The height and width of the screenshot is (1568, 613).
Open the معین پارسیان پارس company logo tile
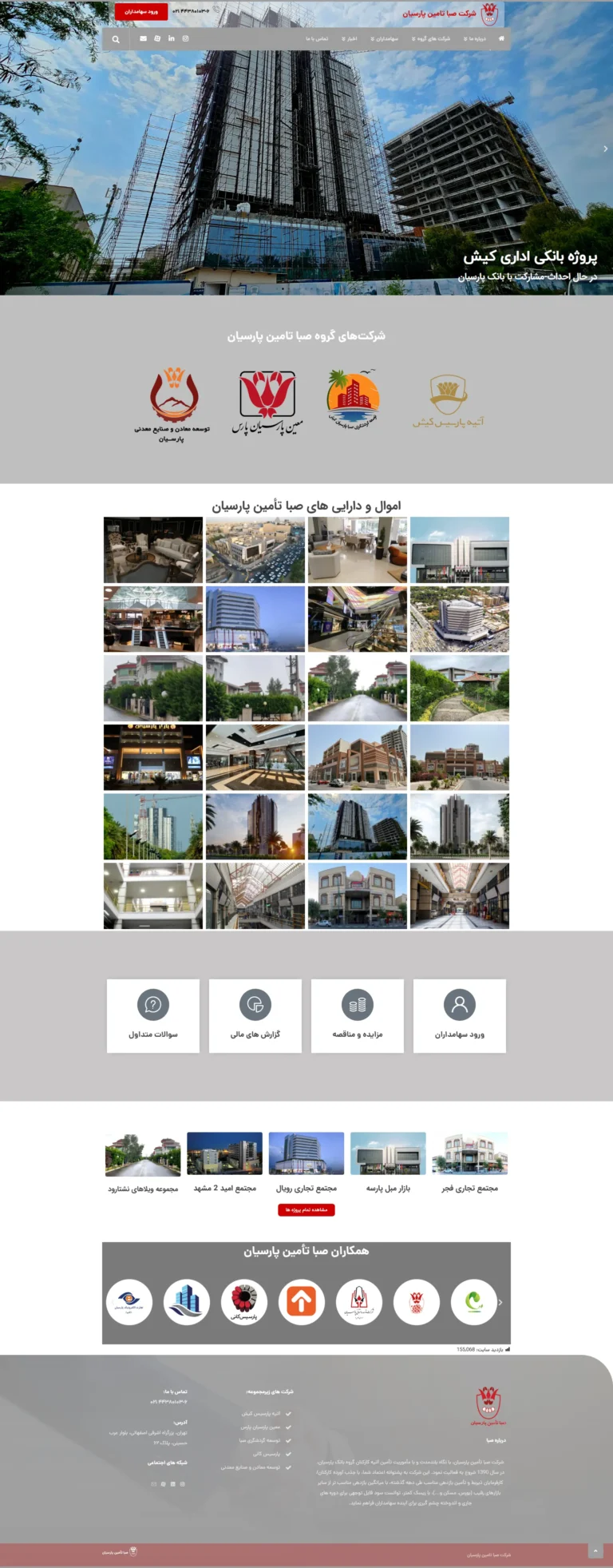pyautogui.click(x=268, y=402)
